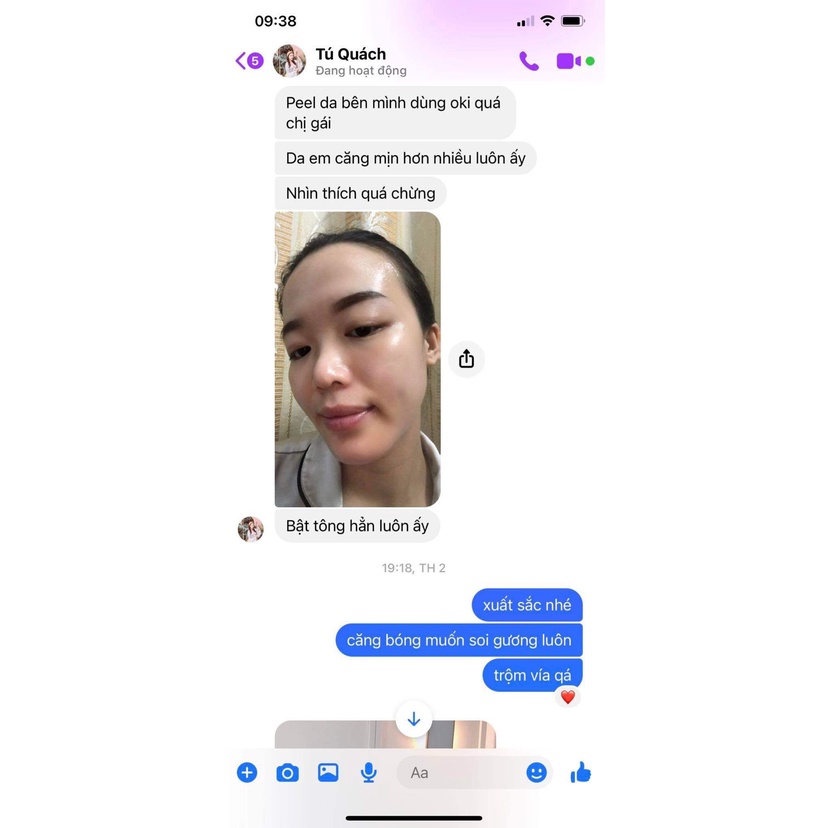Open the camera to take a photo
This screenshot has width=828, height=828.
click(288, 772)
